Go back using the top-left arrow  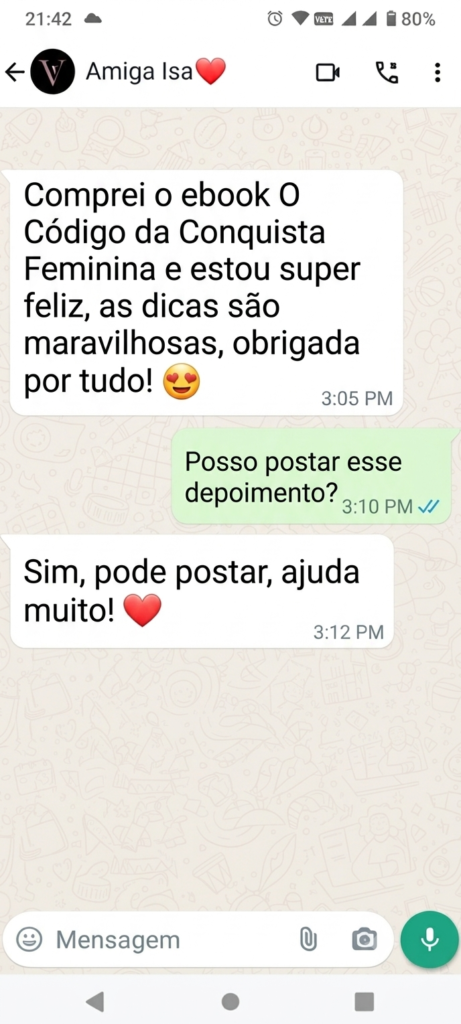[x=14, y=72]
